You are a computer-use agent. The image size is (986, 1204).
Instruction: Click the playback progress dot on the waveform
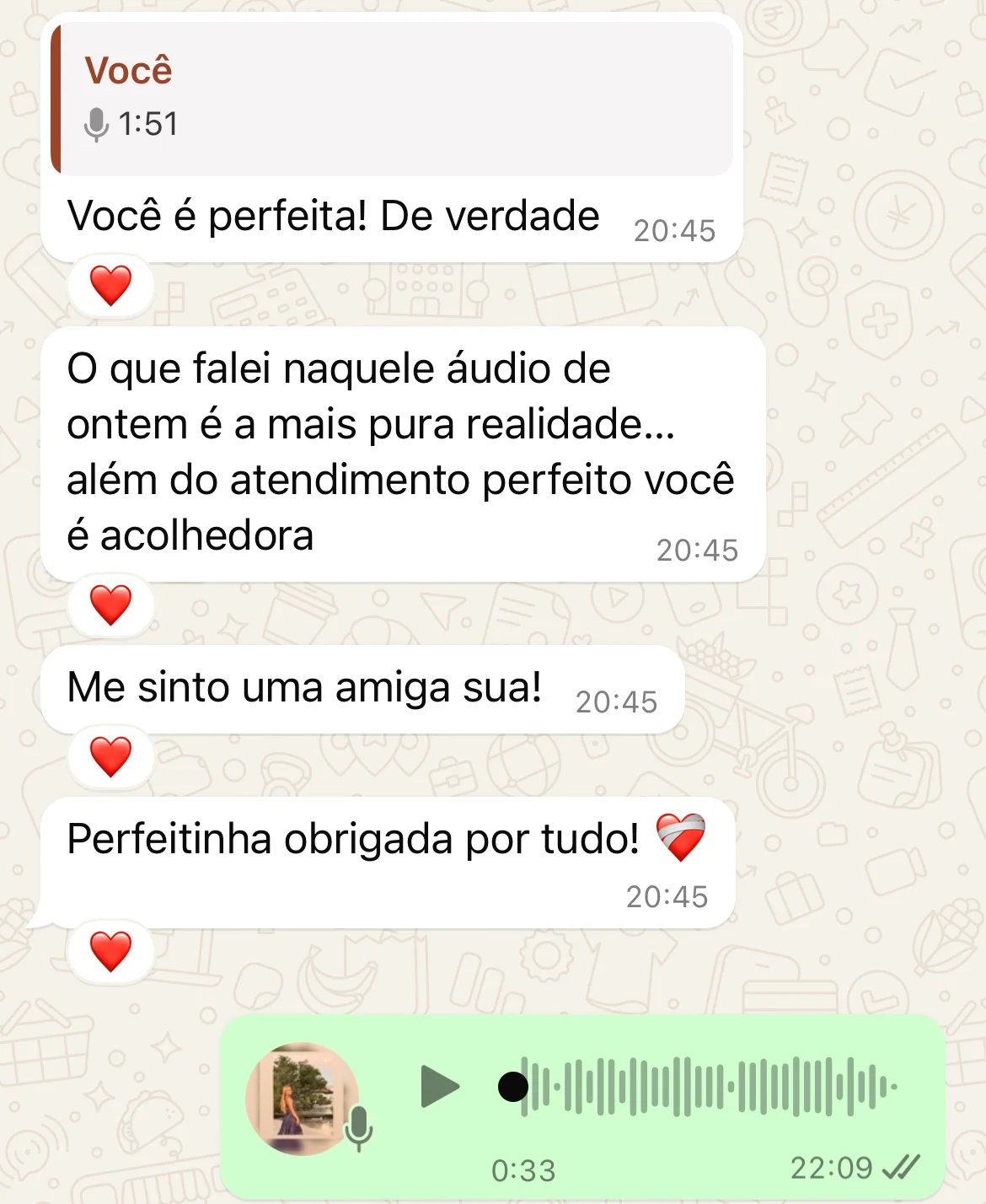tap(513, 1088)
